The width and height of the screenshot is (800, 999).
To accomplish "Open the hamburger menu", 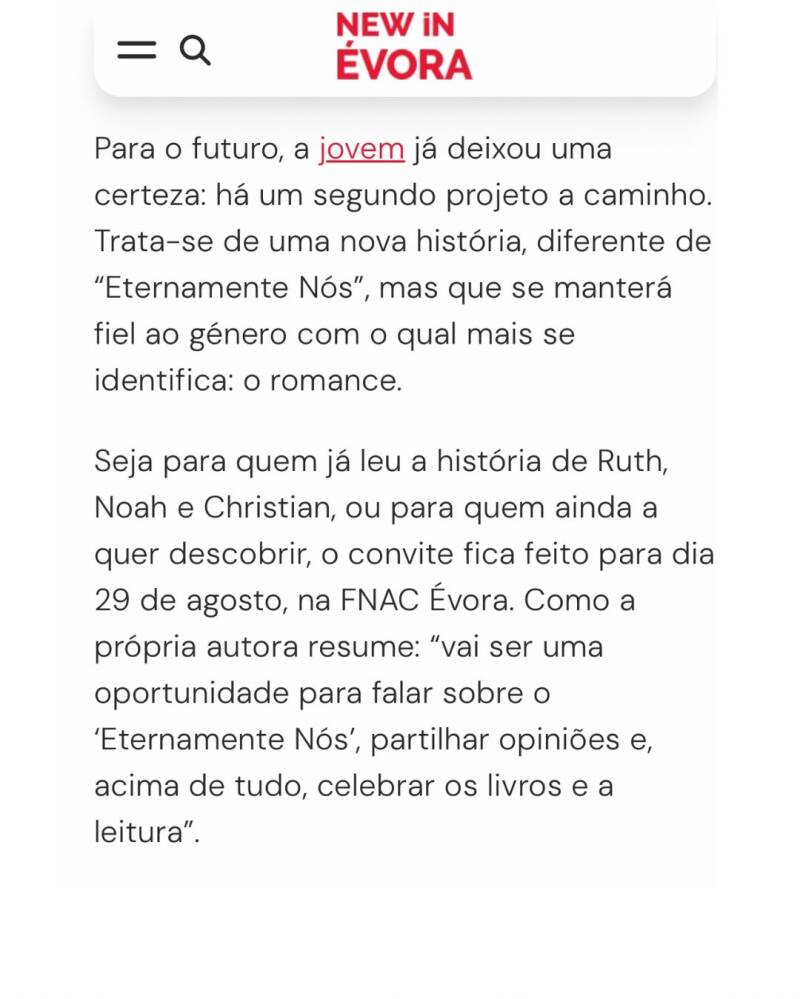I will click(136, 50).
